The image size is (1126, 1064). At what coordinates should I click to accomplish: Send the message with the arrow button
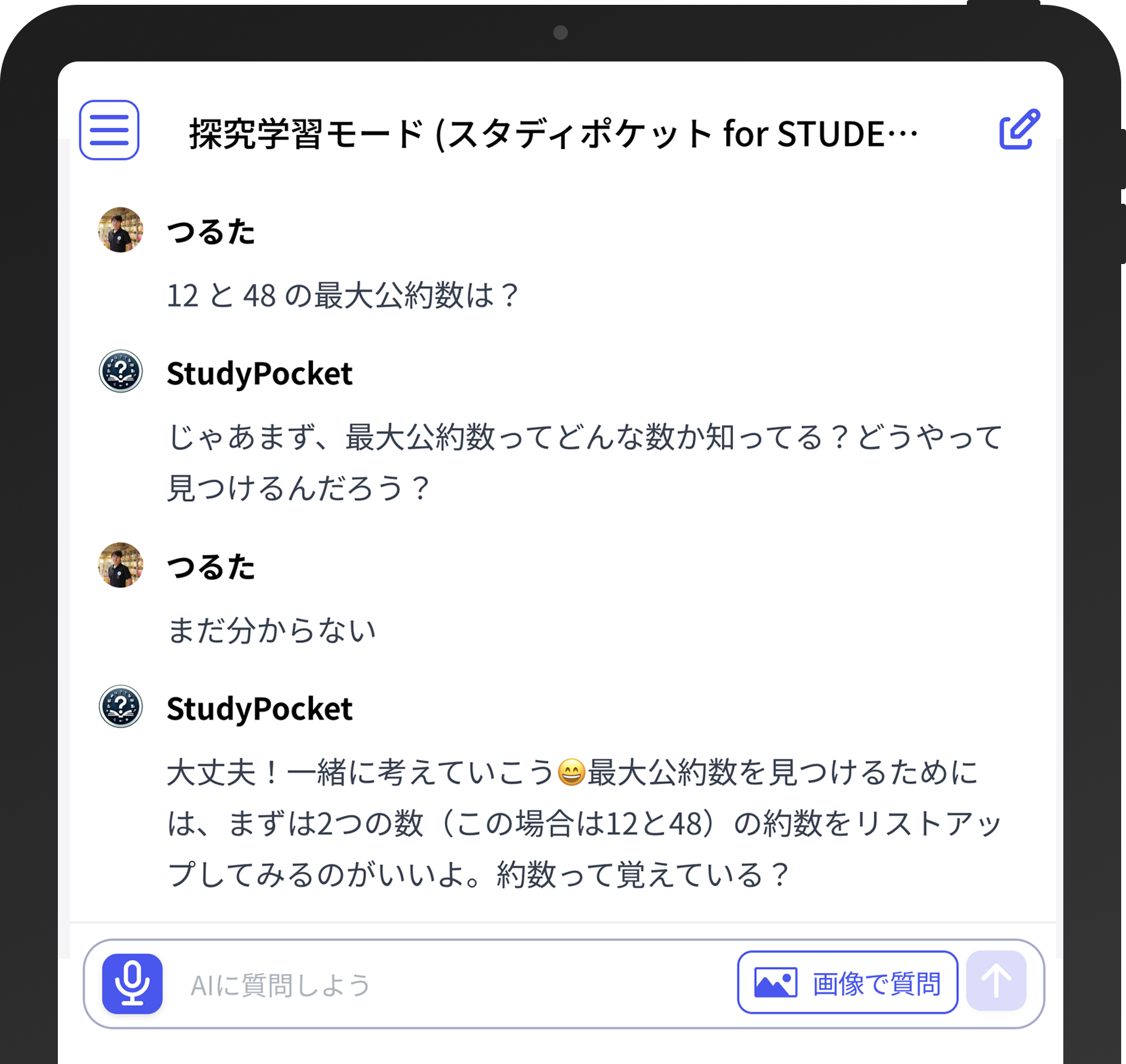coord(996,981)
